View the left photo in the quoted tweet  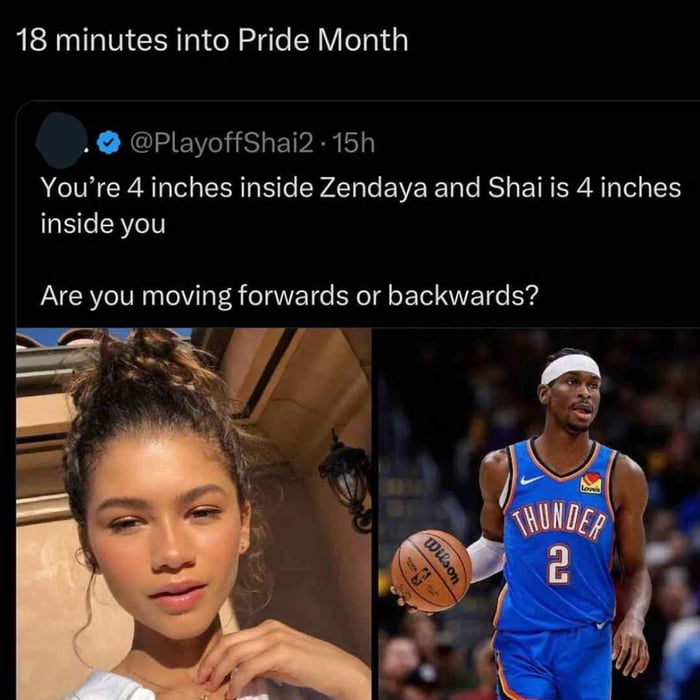193,513
